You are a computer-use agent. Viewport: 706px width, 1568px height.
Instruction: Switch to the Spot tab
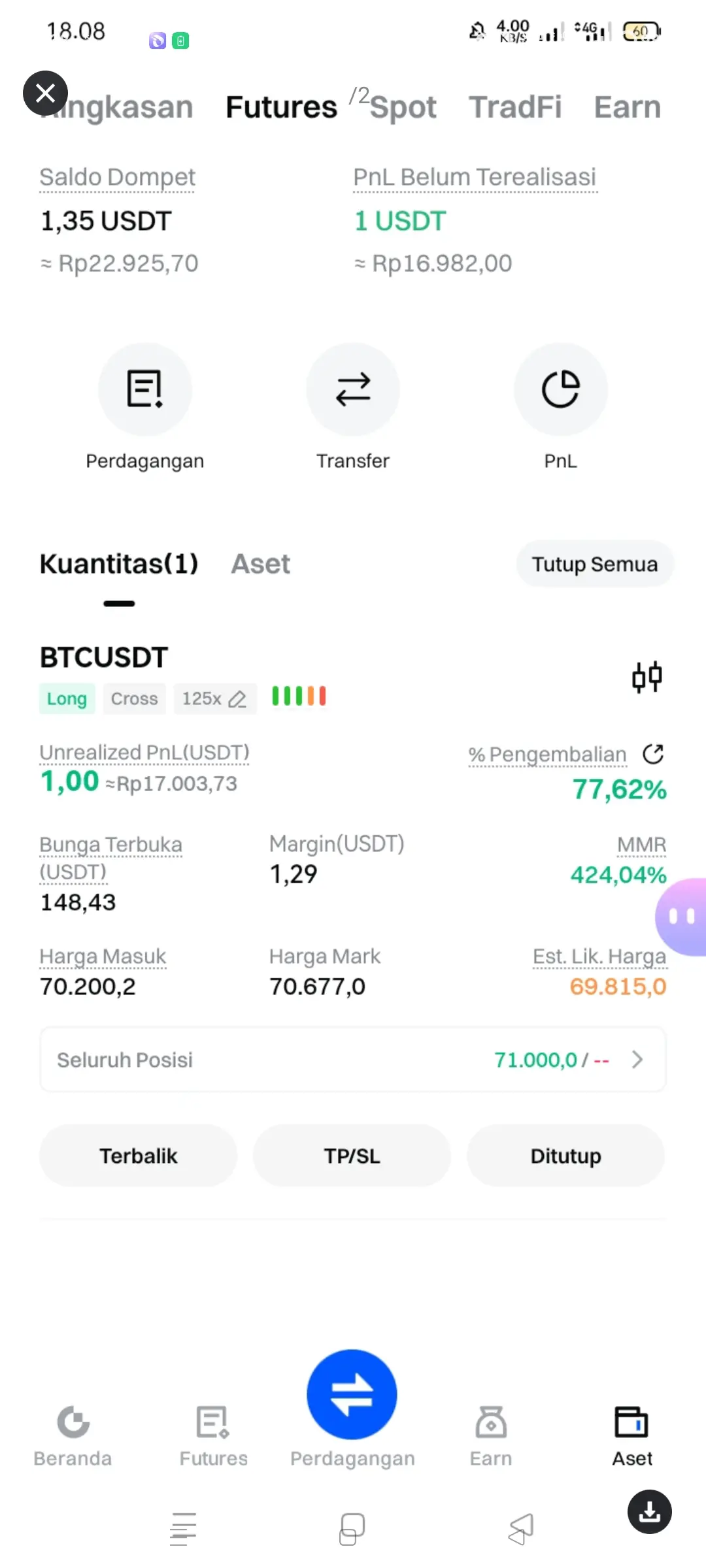tap(403, 107)
